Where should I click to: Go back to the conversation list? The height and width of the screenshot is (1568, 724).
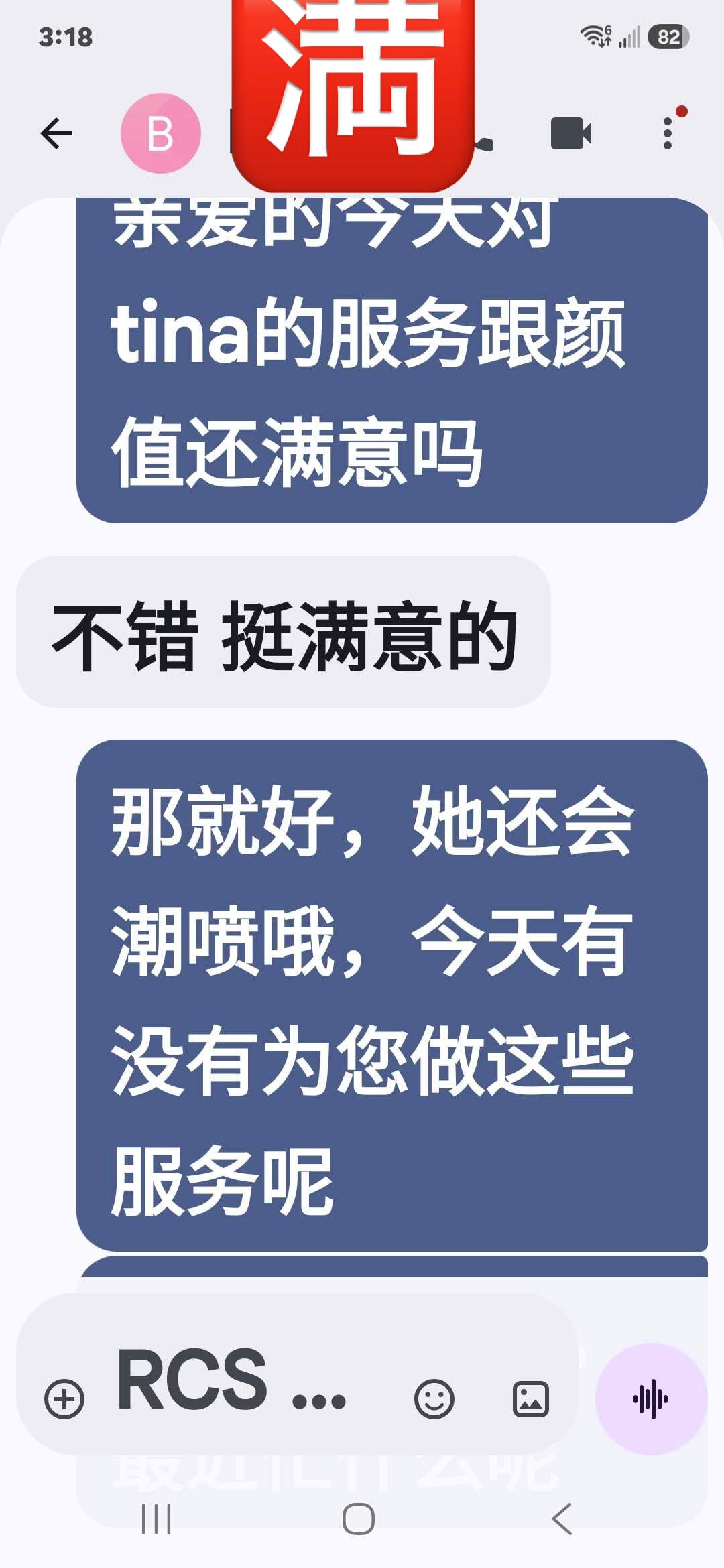click(56, 133)
